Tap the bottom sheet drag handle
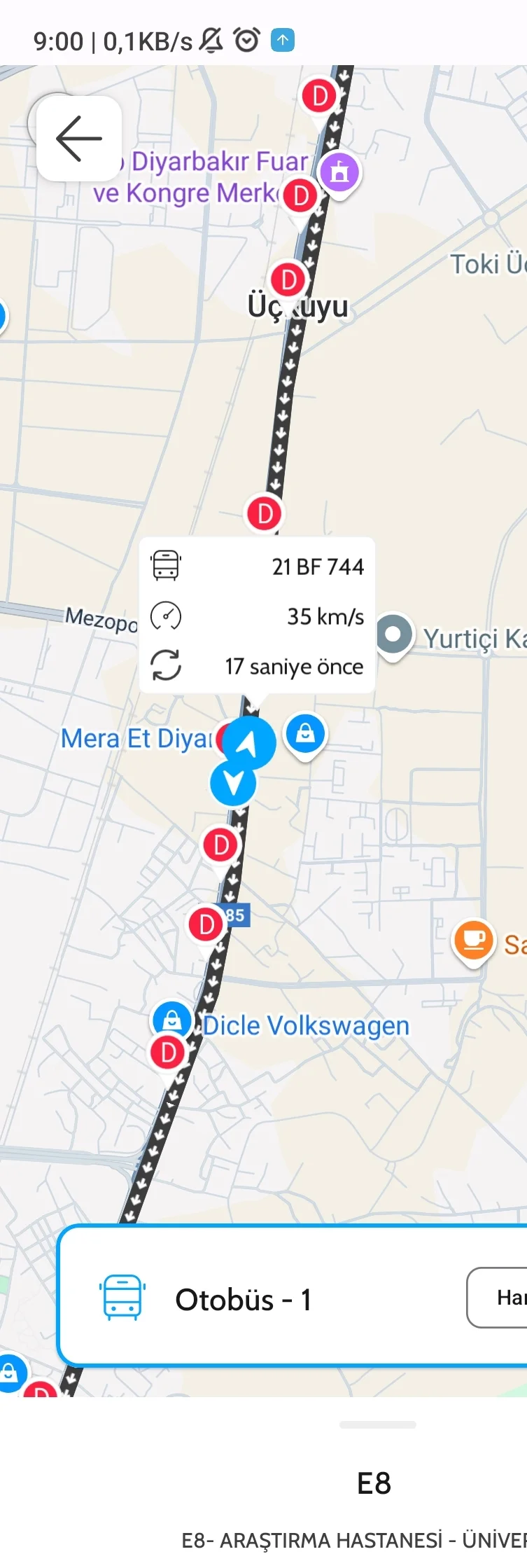Screen dimensions: 527x1568 (377, 1424)
